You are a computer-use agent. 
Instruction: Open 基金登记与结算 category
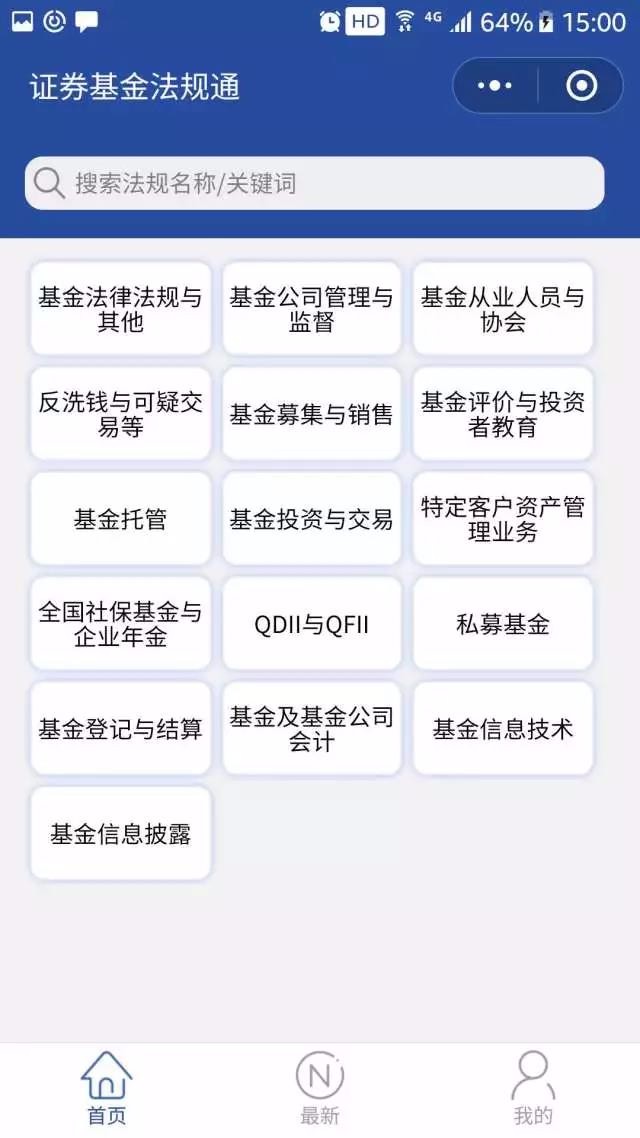[x=120, y=729]
